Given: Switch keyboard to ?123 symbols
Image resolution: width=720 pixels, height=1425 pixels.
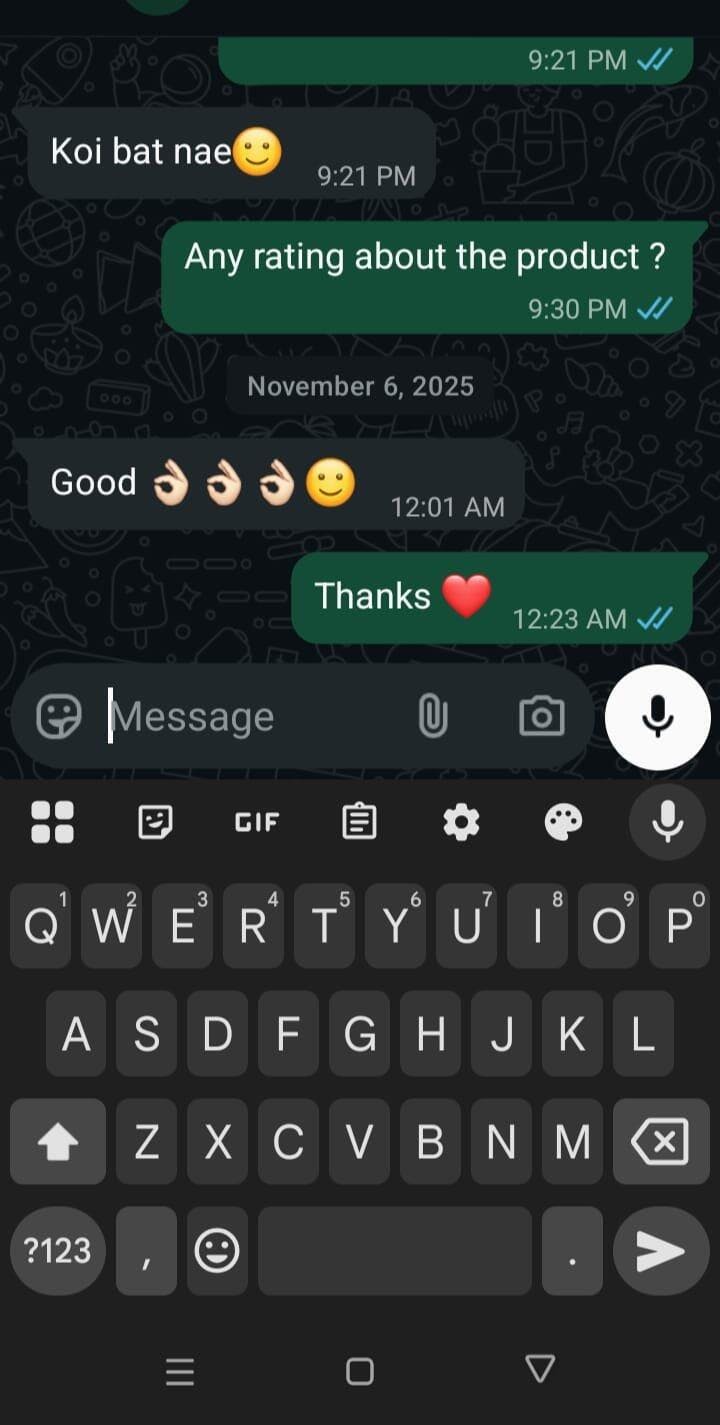Looking at the screenshot, I should 57,1250.
